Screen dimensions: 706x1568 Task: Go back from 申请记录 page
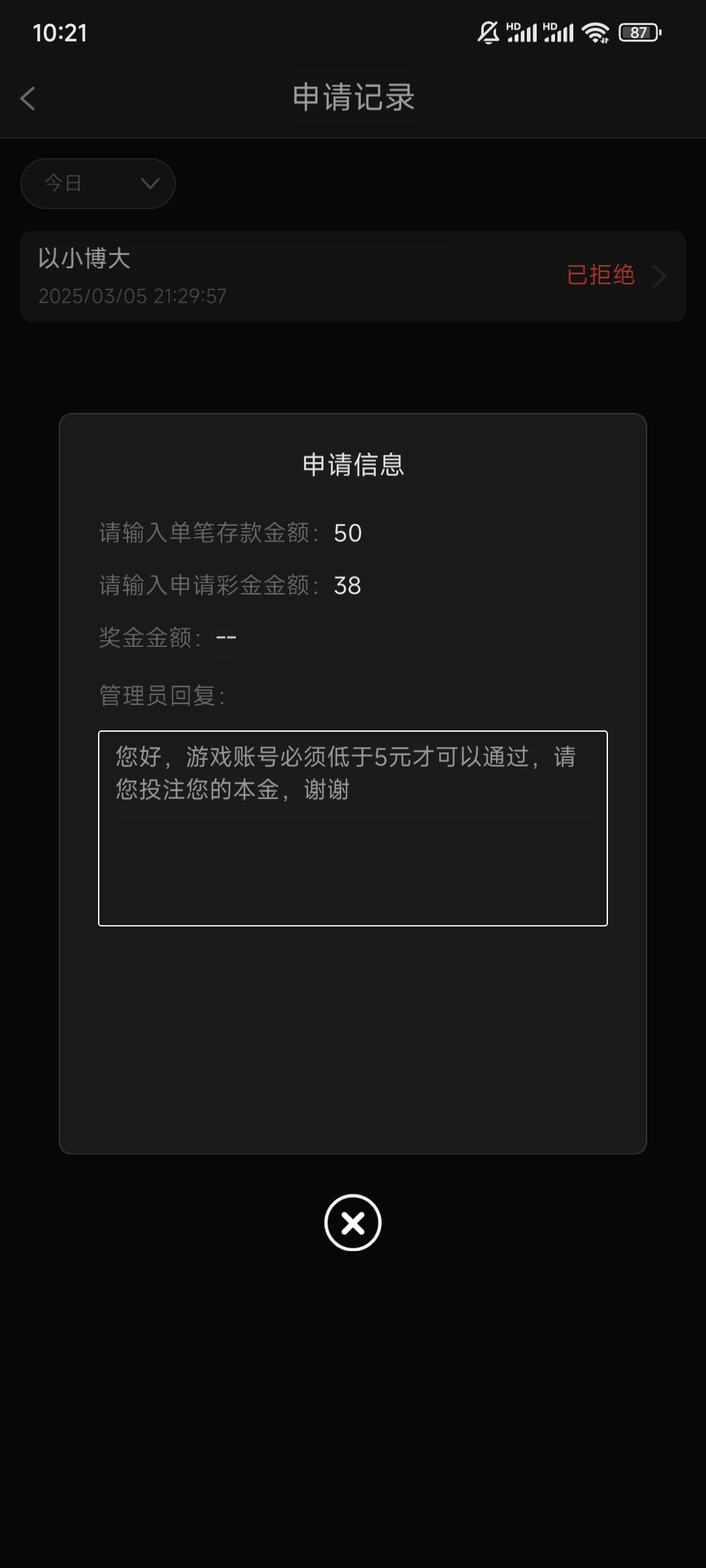(x=27, y=99)
